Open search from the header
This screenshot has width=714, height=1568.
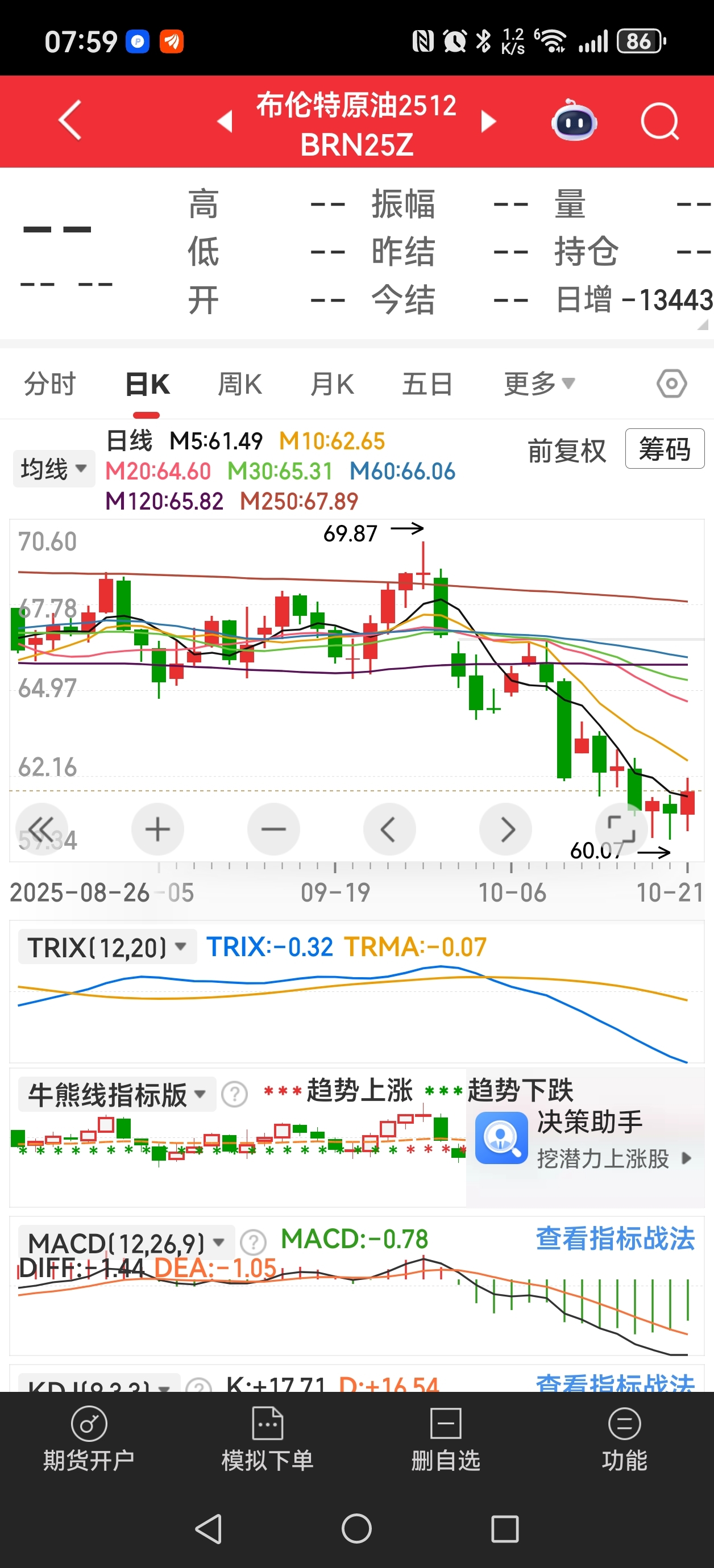point(660,121)
